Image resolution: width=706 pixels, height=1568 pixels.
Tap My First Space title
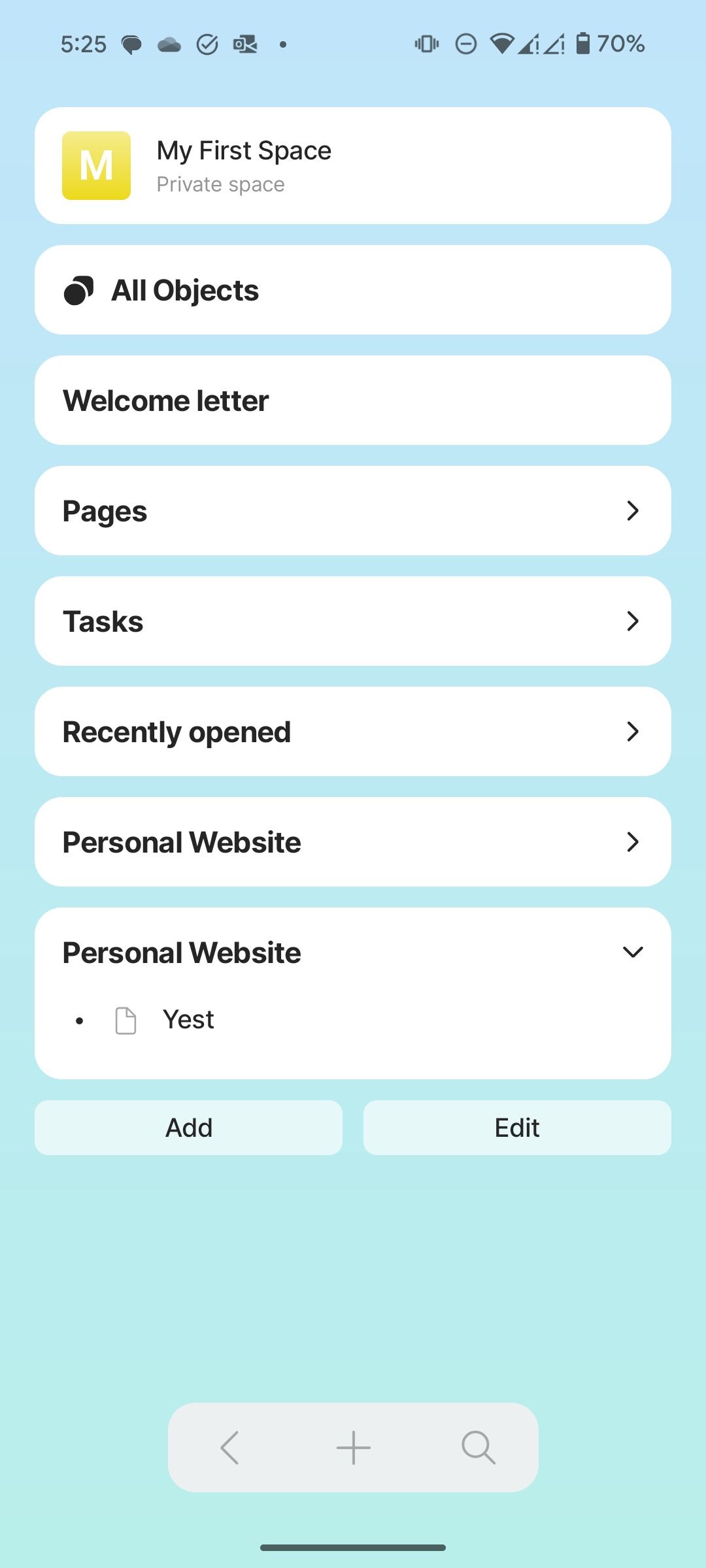(244, 150)
